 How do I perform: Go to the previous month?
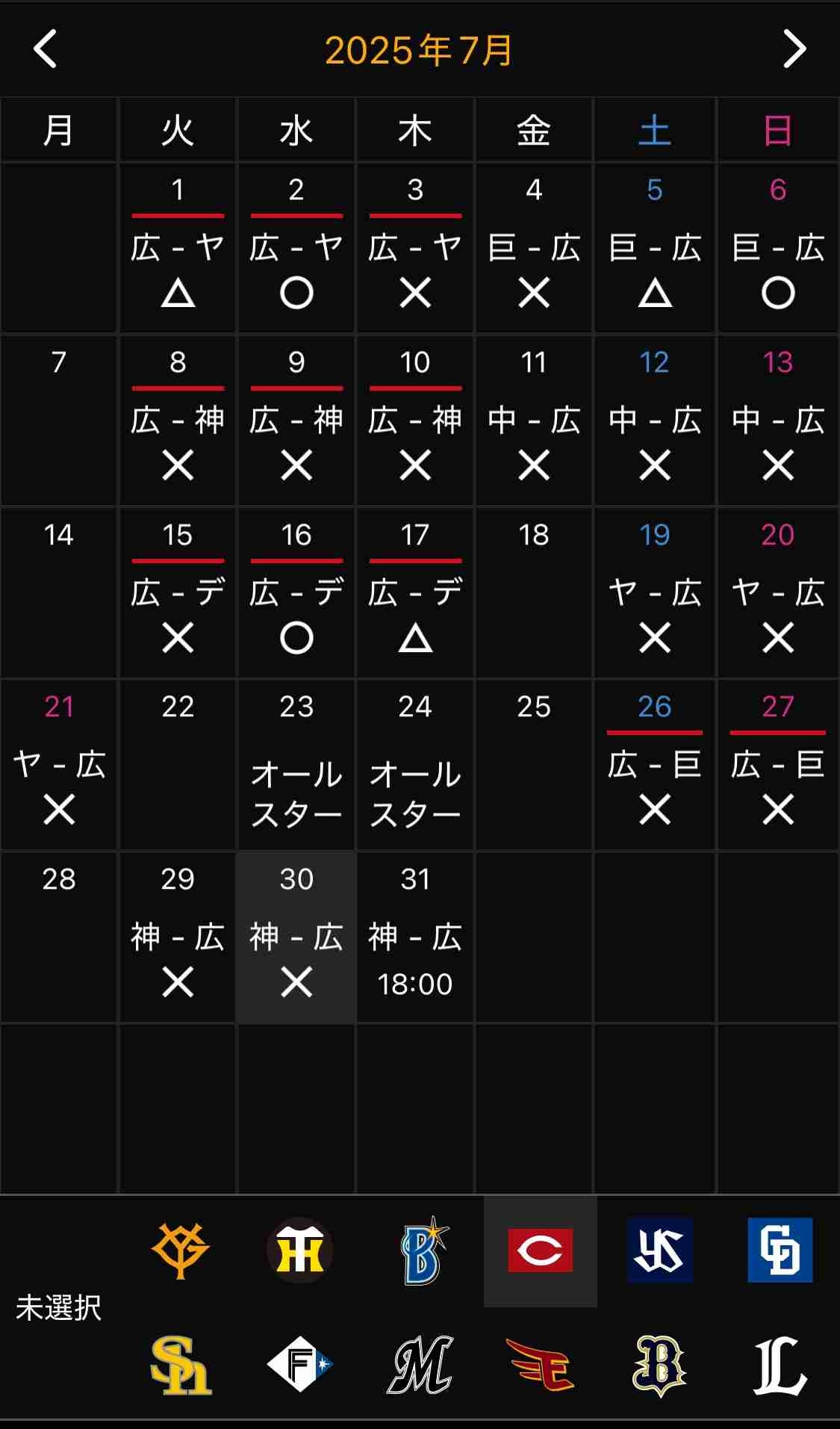click(x=46, y=50)
